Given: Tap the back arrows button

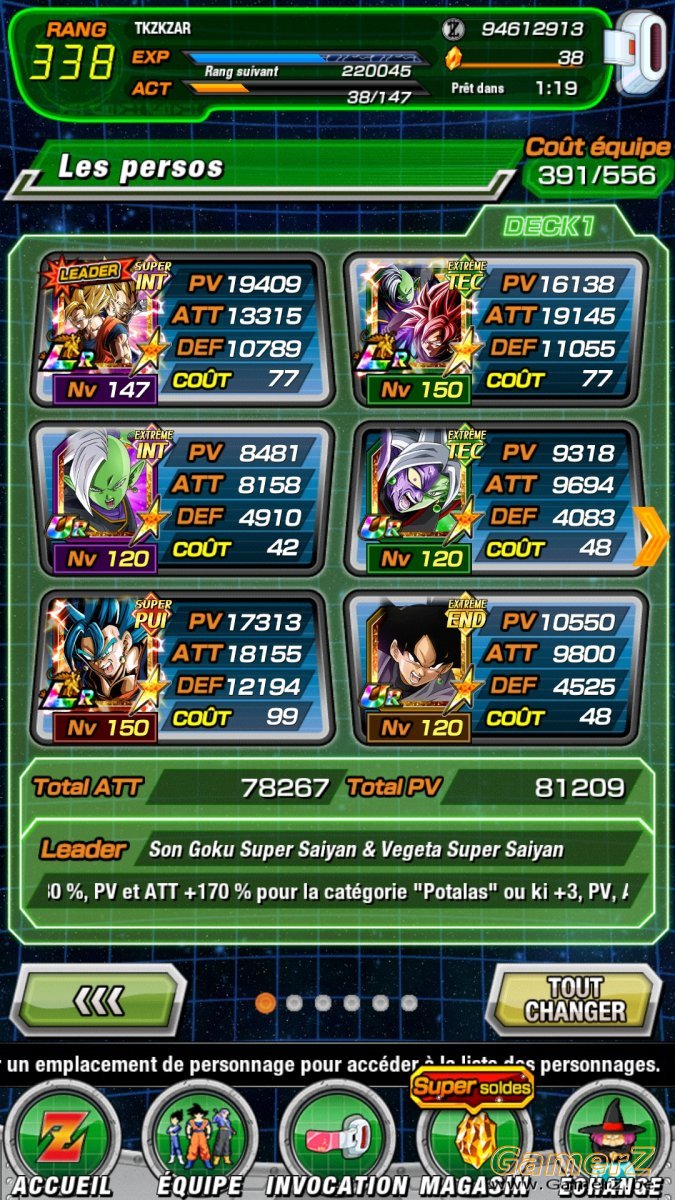Looking at the screenshot, I should click(x=100, y=999).
